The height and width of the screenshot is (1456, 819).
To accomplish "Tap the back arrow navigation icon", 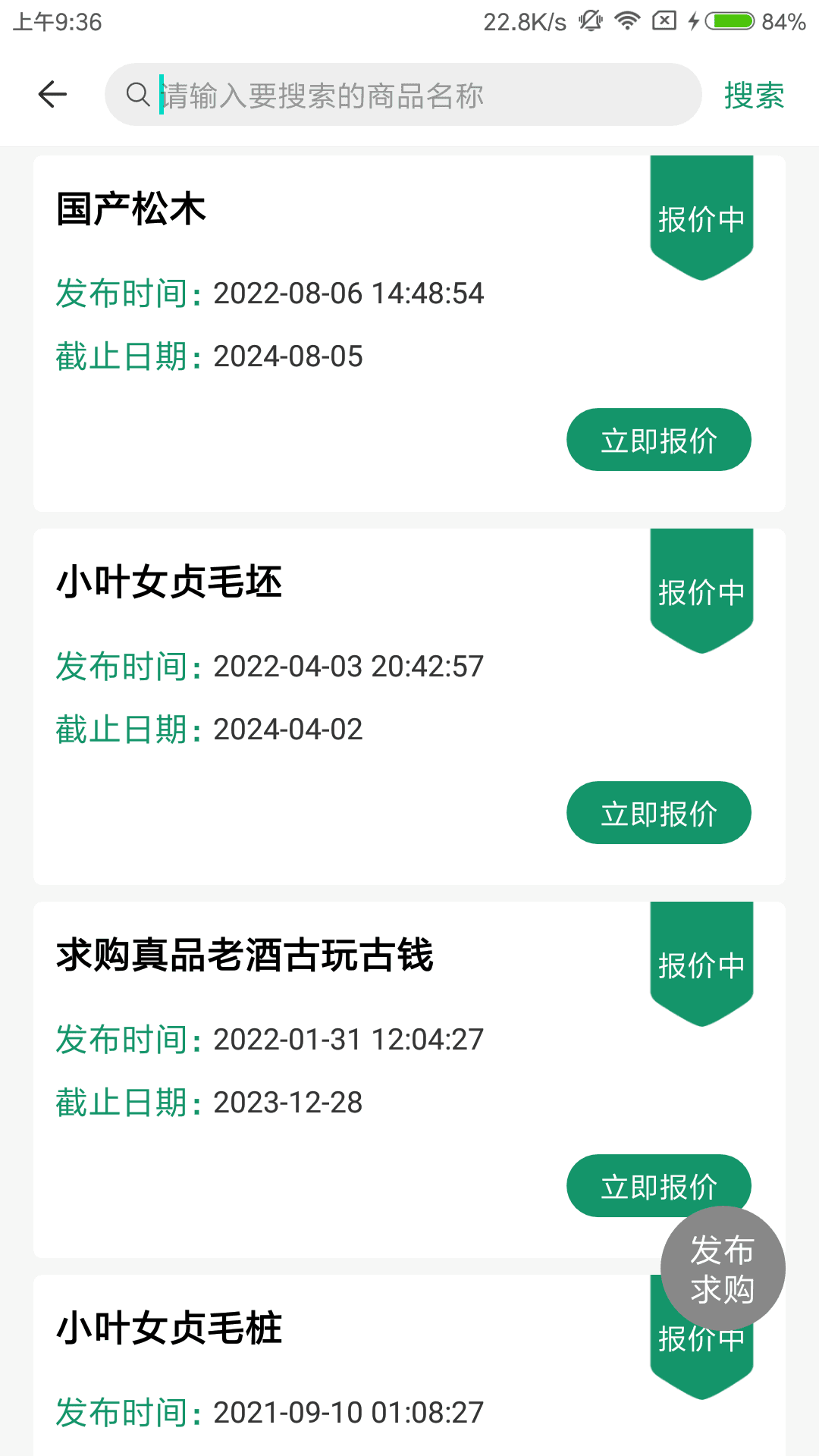I will pos(52,94).
